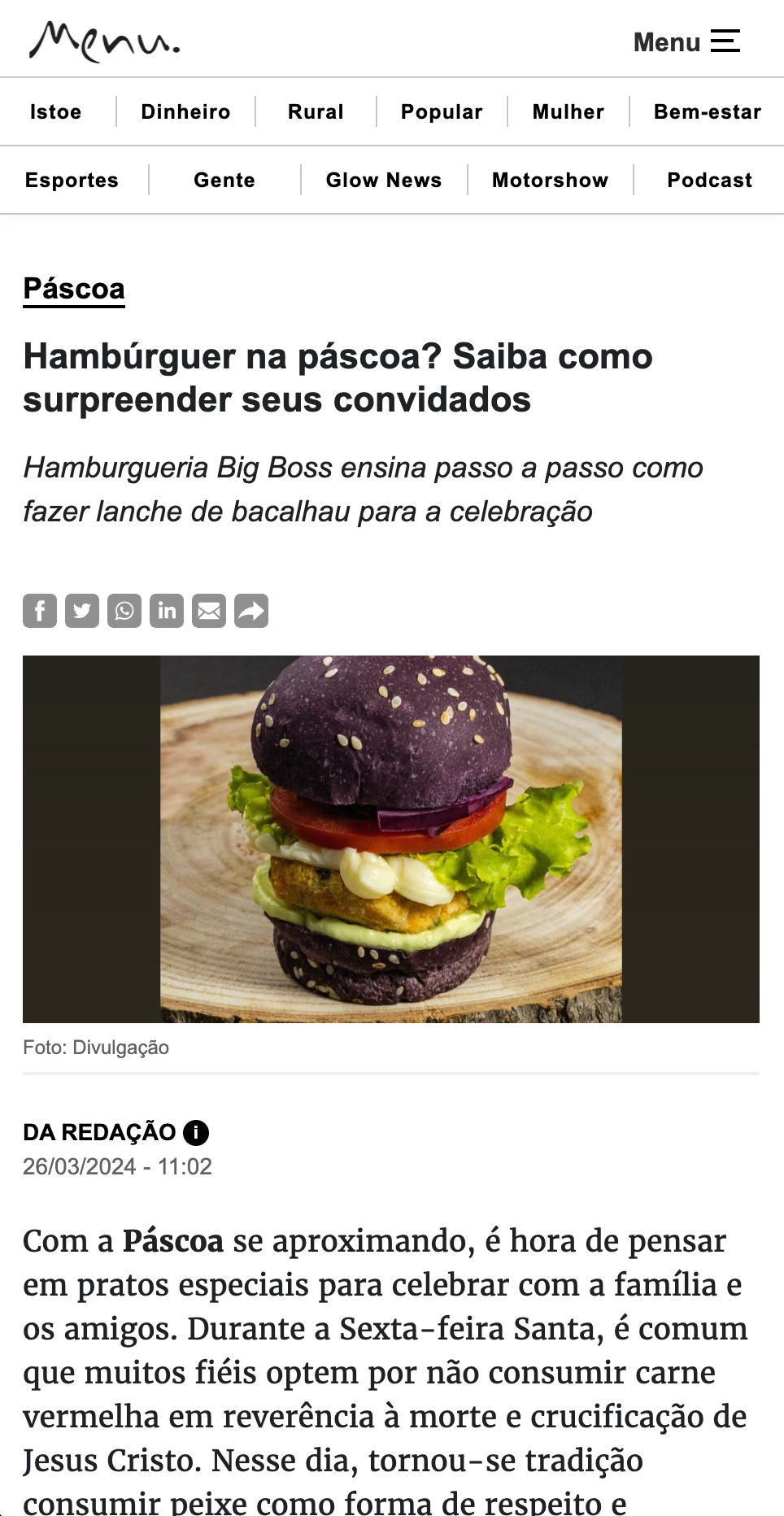The height and width of the screenshot is (1516, 784).
Task: Send the article by email
Action: click(209, 611)
